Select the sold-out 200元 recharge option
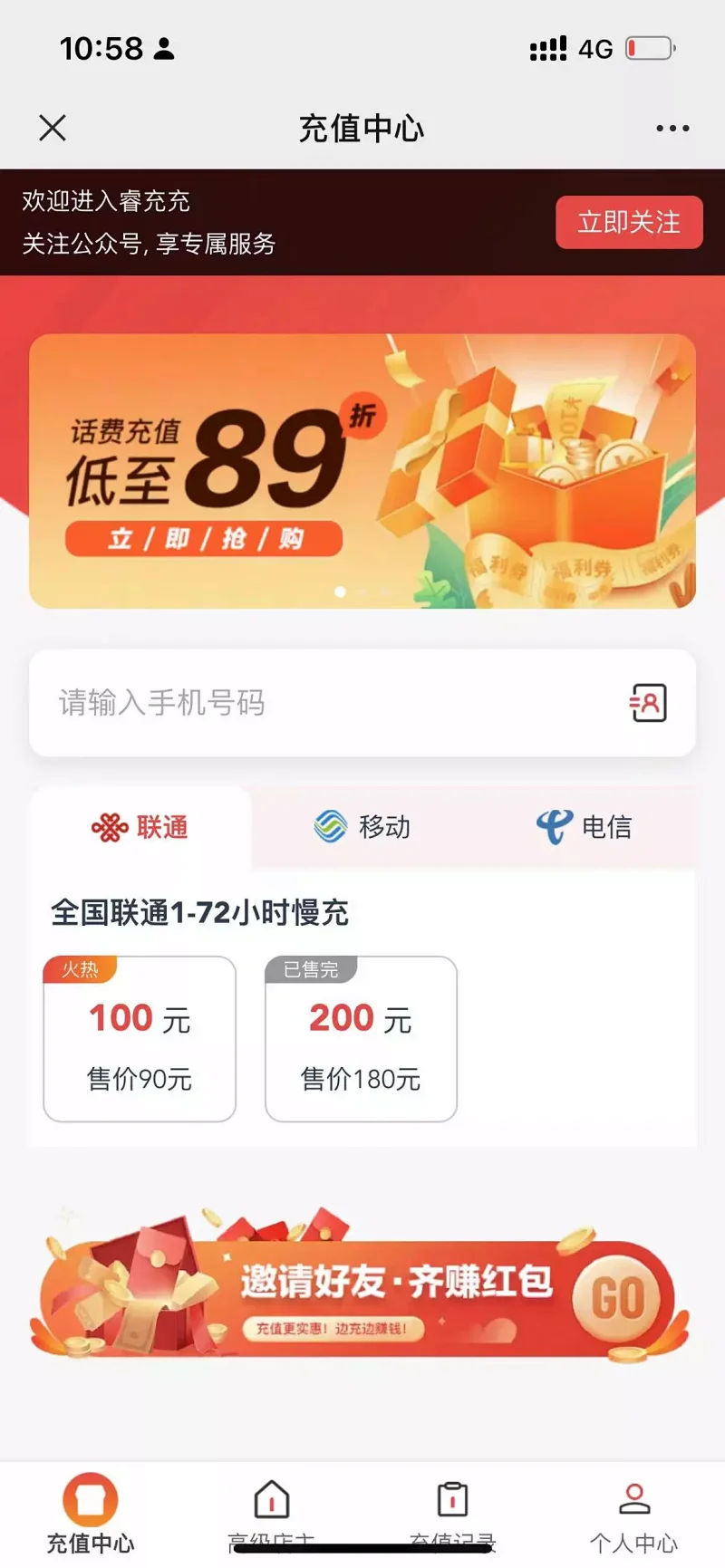725x1568 pixels. pyautogui.click(x=361, y=1039)
